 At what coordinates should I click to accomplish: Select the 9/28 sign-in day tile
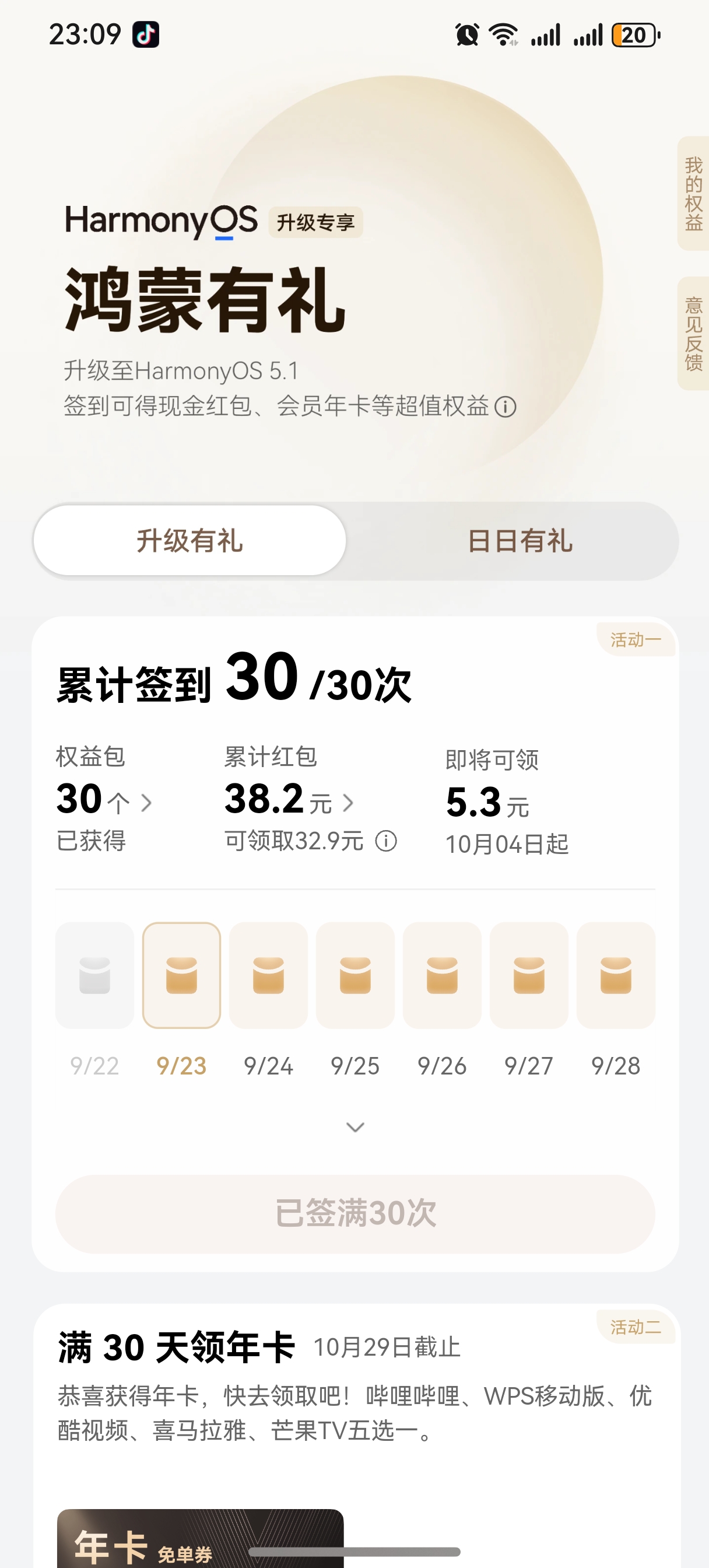(615, 975)
